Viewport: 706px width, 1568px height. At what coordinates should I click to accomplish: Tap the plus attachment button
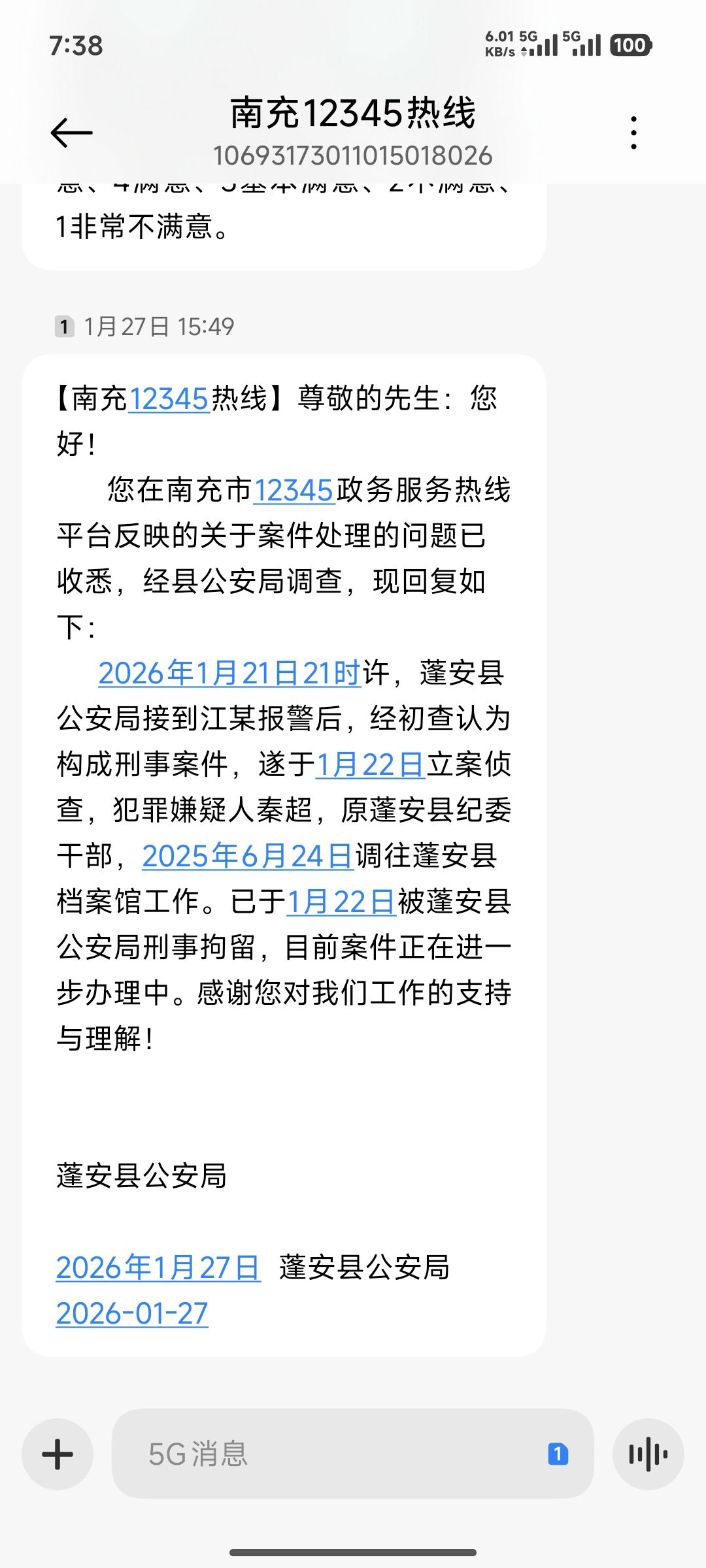(x=58, y=1454)
